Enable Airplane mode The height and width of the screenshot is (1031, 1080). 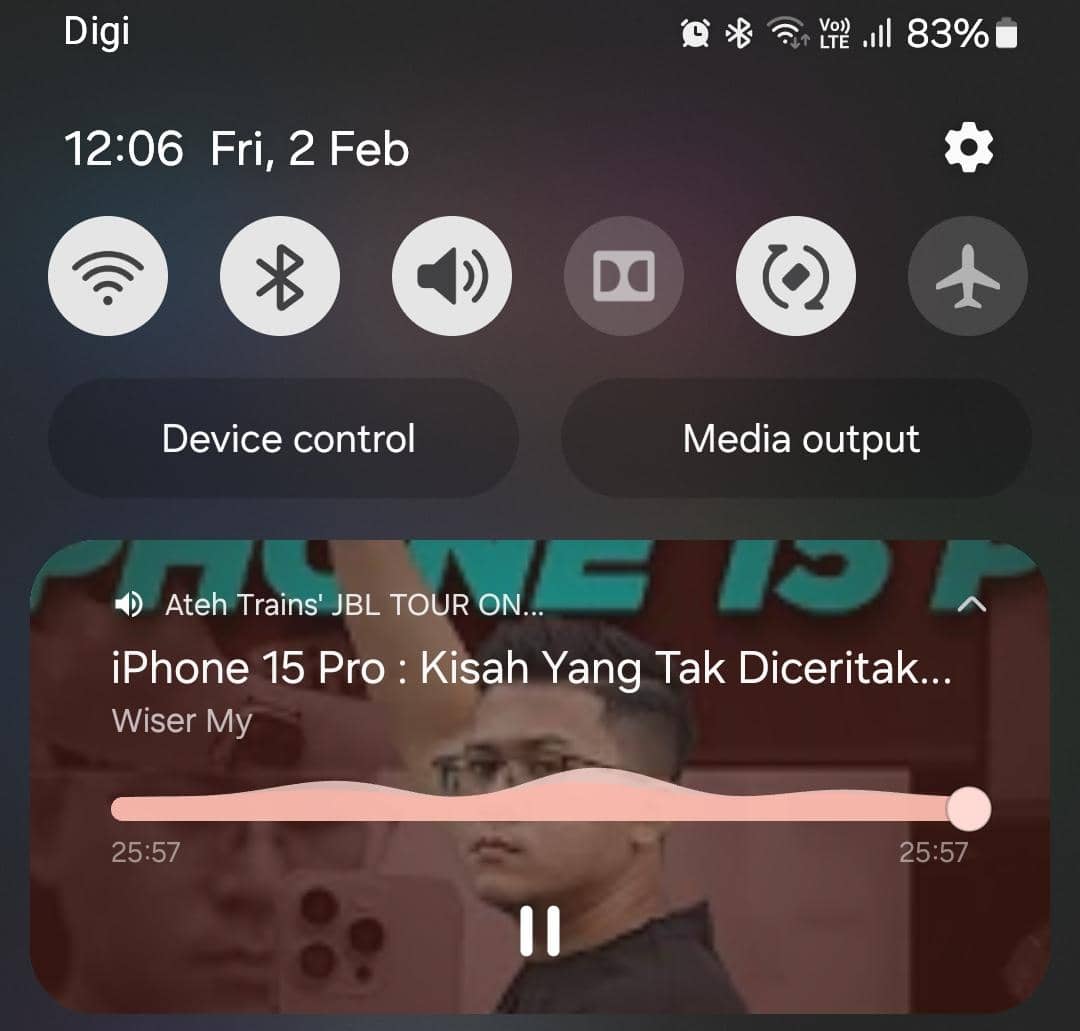pos(968,276)
